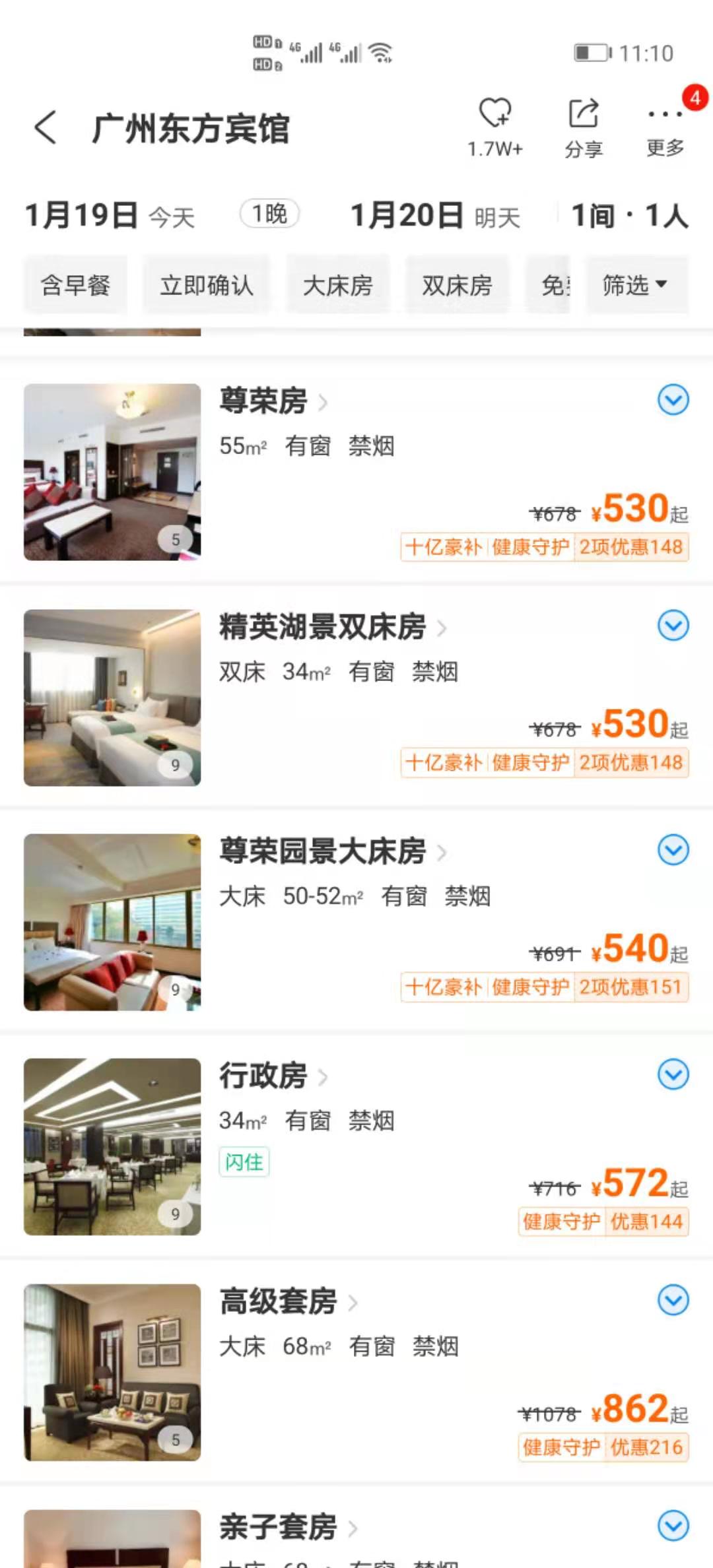The width and height of the screenshot is (713, 1568).
Task: Tap the back arrow to exit hotel page
Action: [44, 127]
